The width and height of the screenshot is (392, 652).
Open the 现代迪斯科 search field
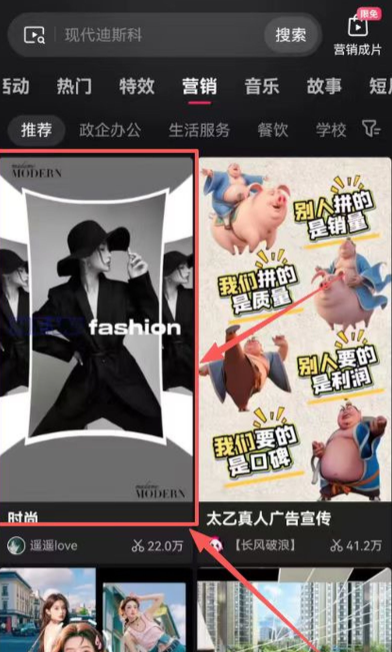coord(160,35)
